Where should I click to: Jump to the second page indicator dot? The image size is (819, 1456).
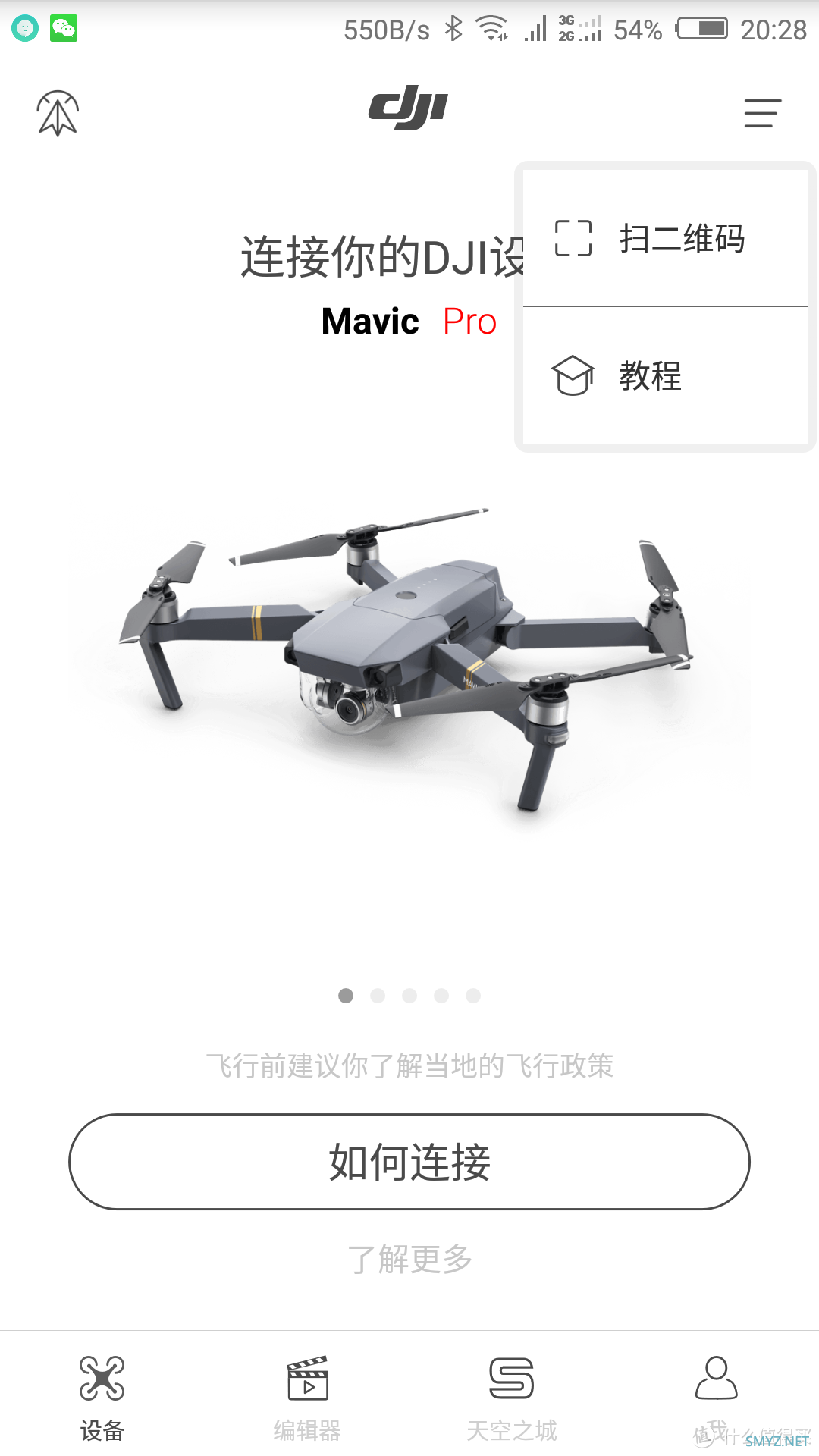pos(378,996)
